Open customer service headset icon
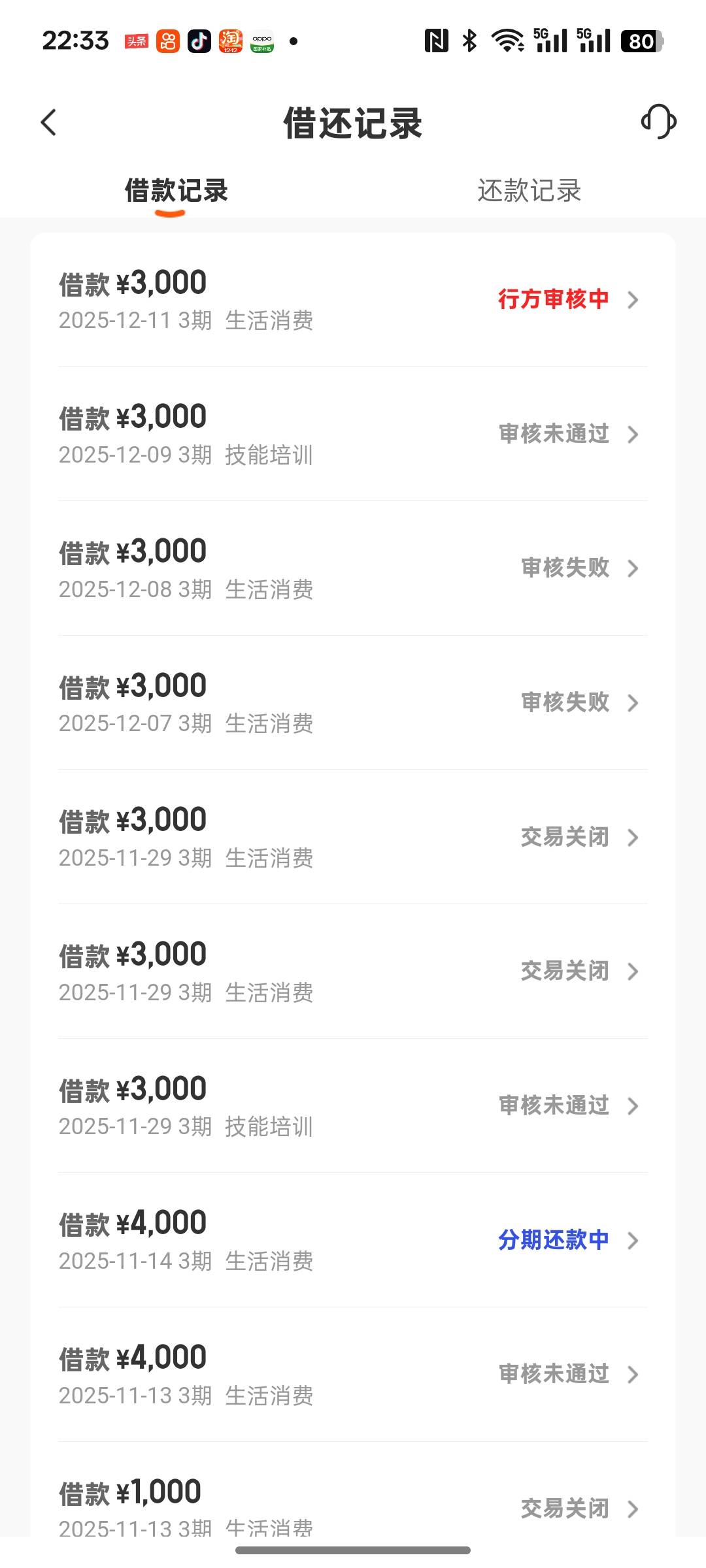This screenshot has height=1568, width=706. tap(658, 122)
